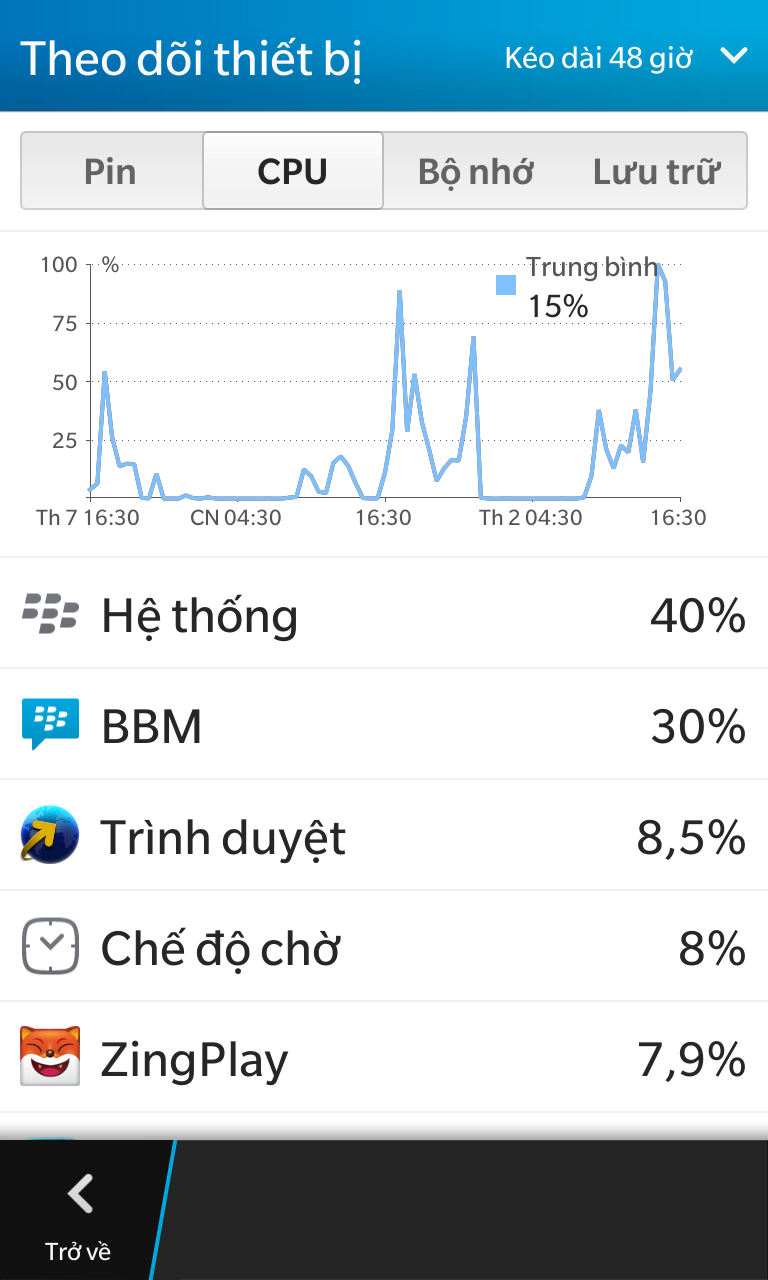
Task: Open Trình duyệt usage row
Action: pyautogui.click(x=384, y=836)
